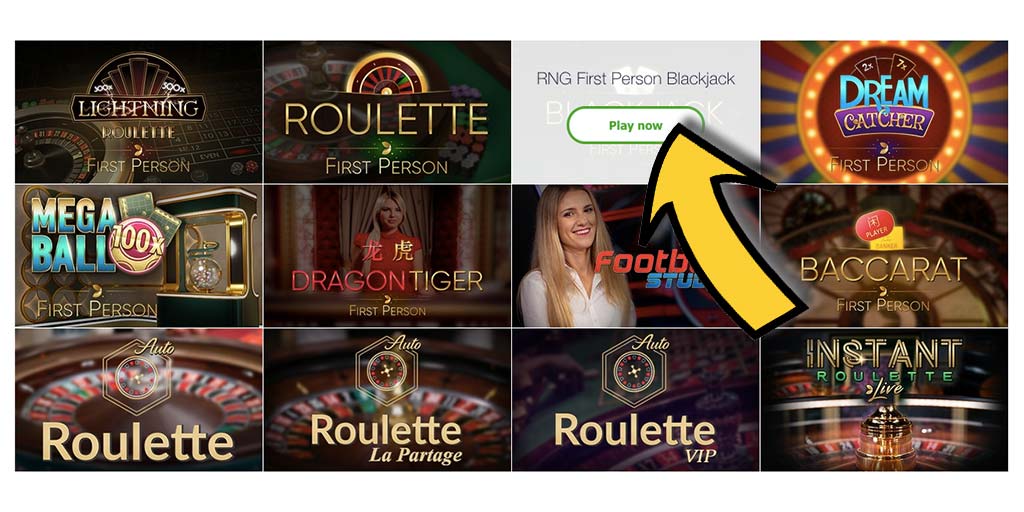Launch Dream Catcher First Person
Screen dimensions: 1024x512
(884, 112)
